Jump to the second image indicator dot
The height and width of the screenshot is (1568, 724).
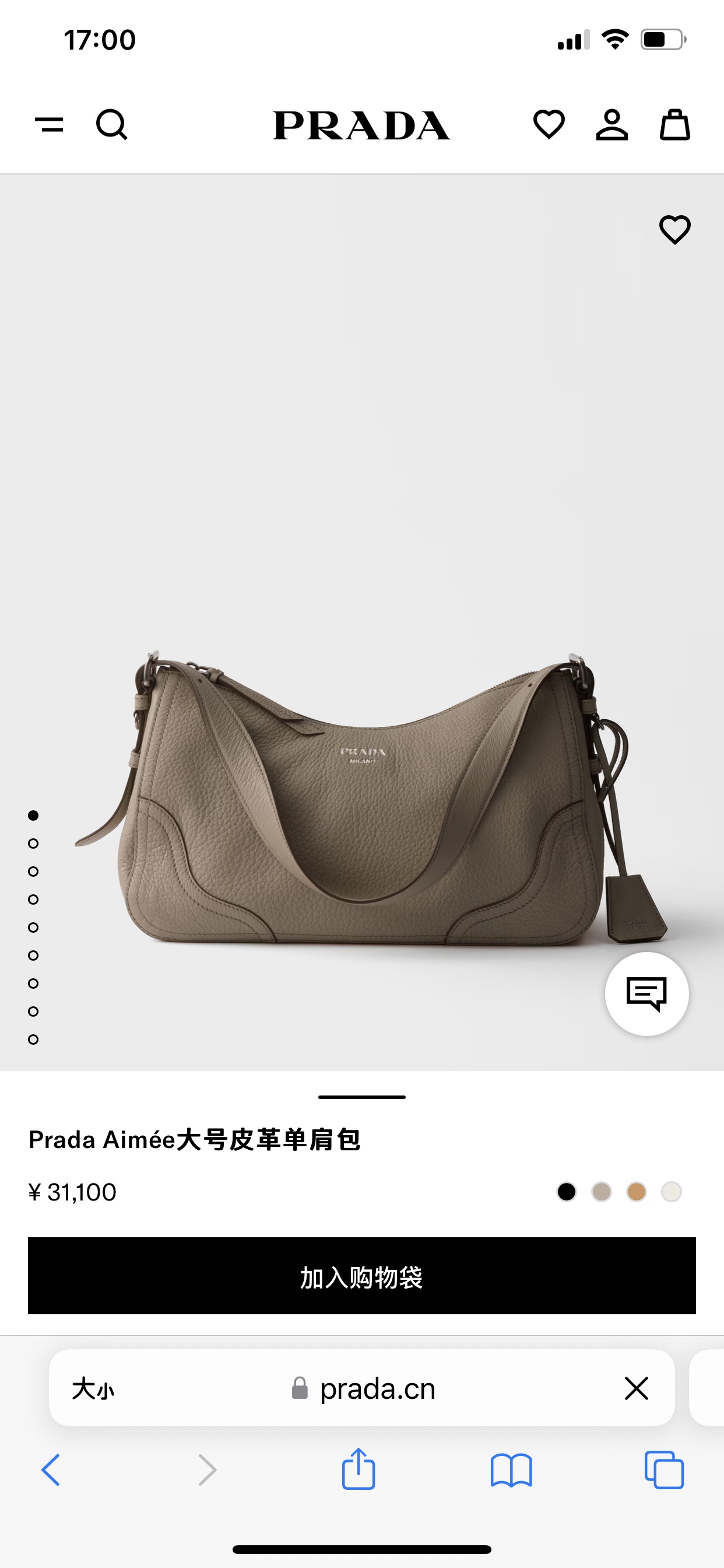[x=33, y=843]
